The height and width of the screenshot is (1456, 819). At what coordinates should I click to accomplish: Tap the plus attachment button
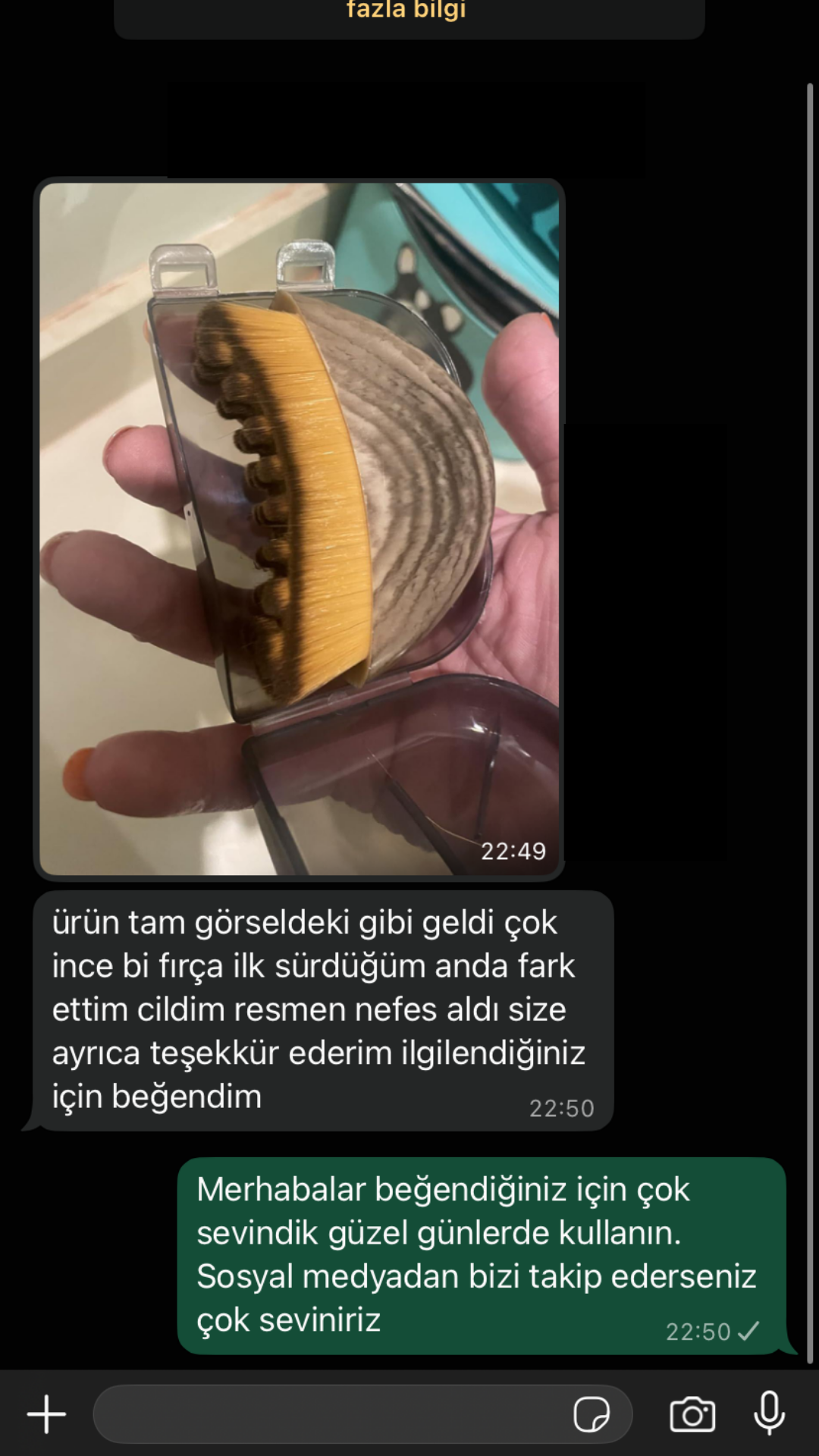47,1414
